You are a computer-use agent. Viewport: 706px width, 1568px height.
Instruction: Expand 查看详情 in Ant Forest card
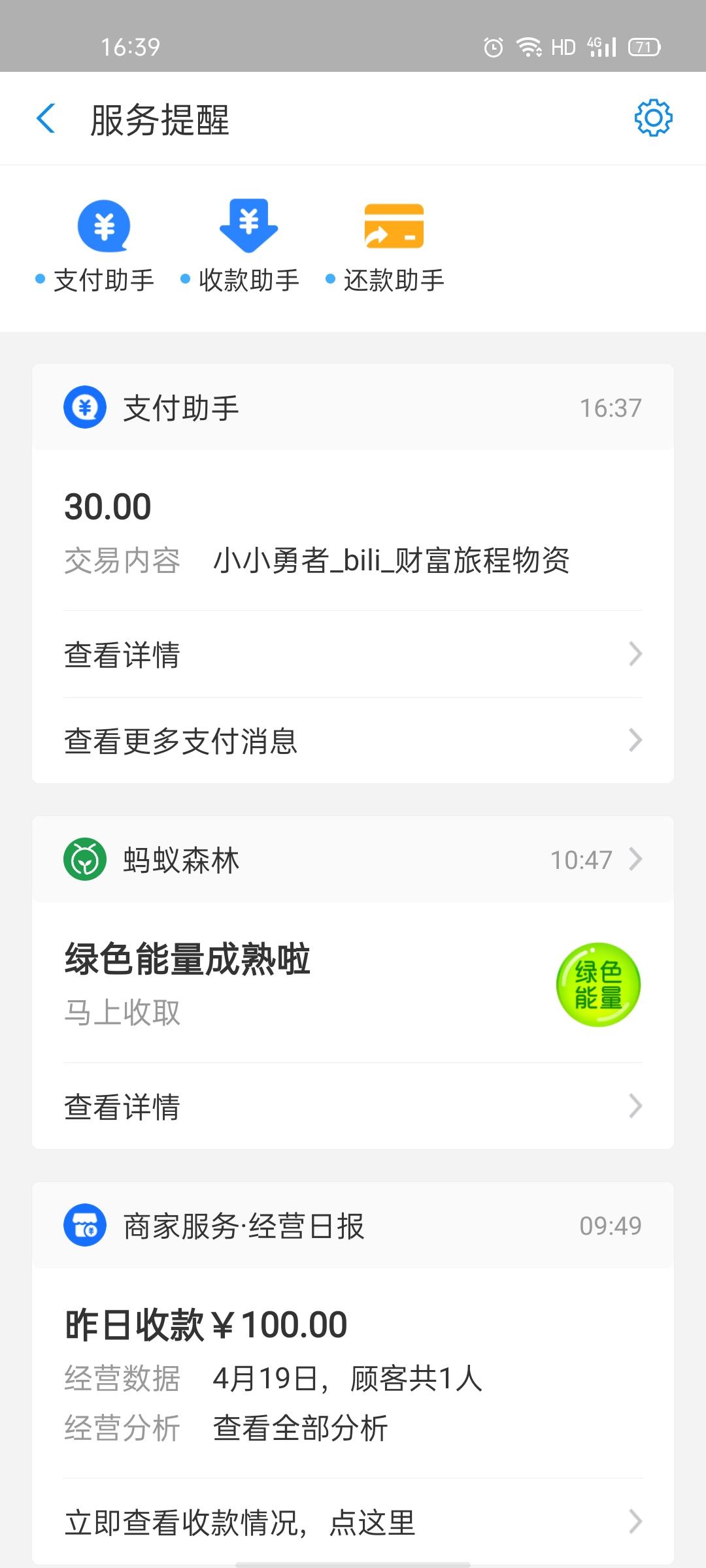click(123, 1105)
